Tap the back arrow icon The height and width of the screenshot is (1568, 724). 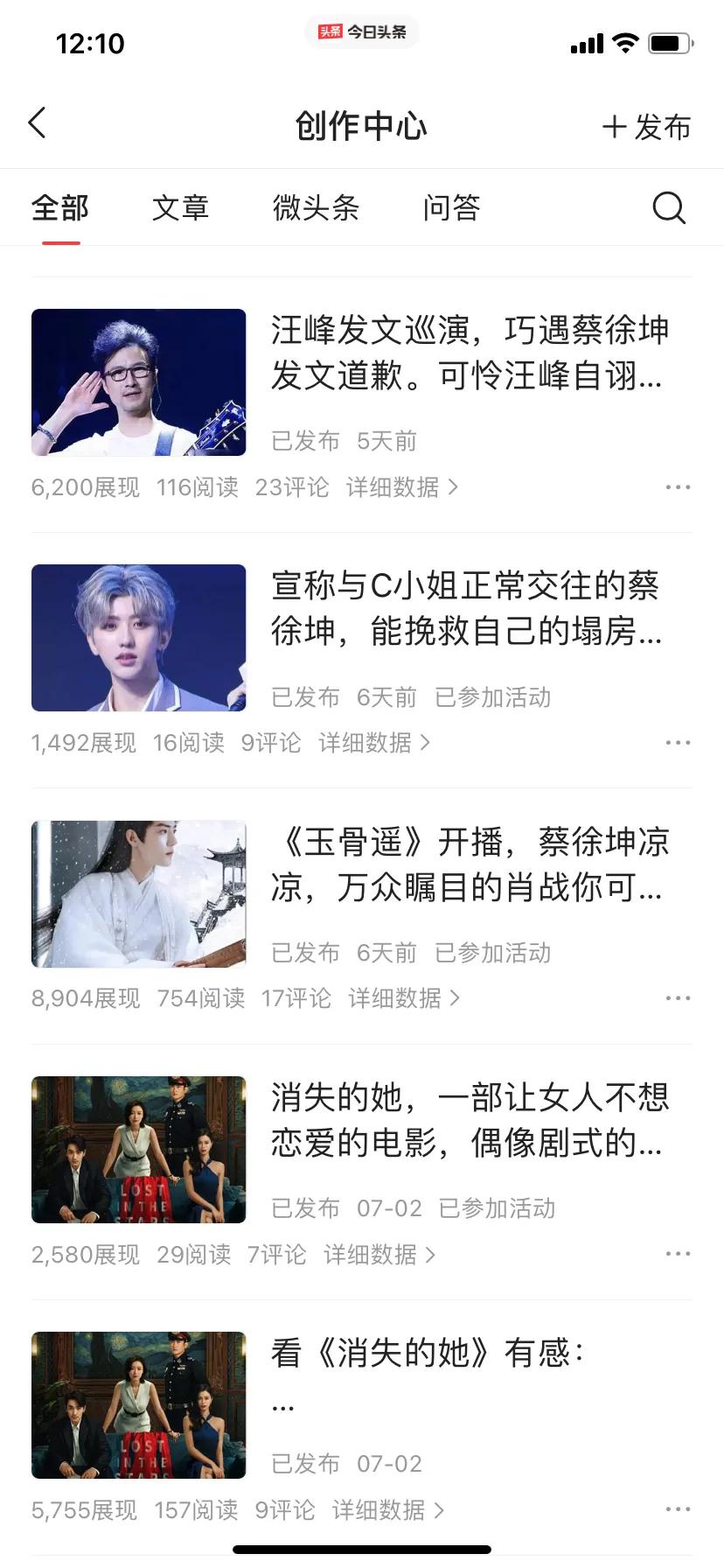point(37,123)
